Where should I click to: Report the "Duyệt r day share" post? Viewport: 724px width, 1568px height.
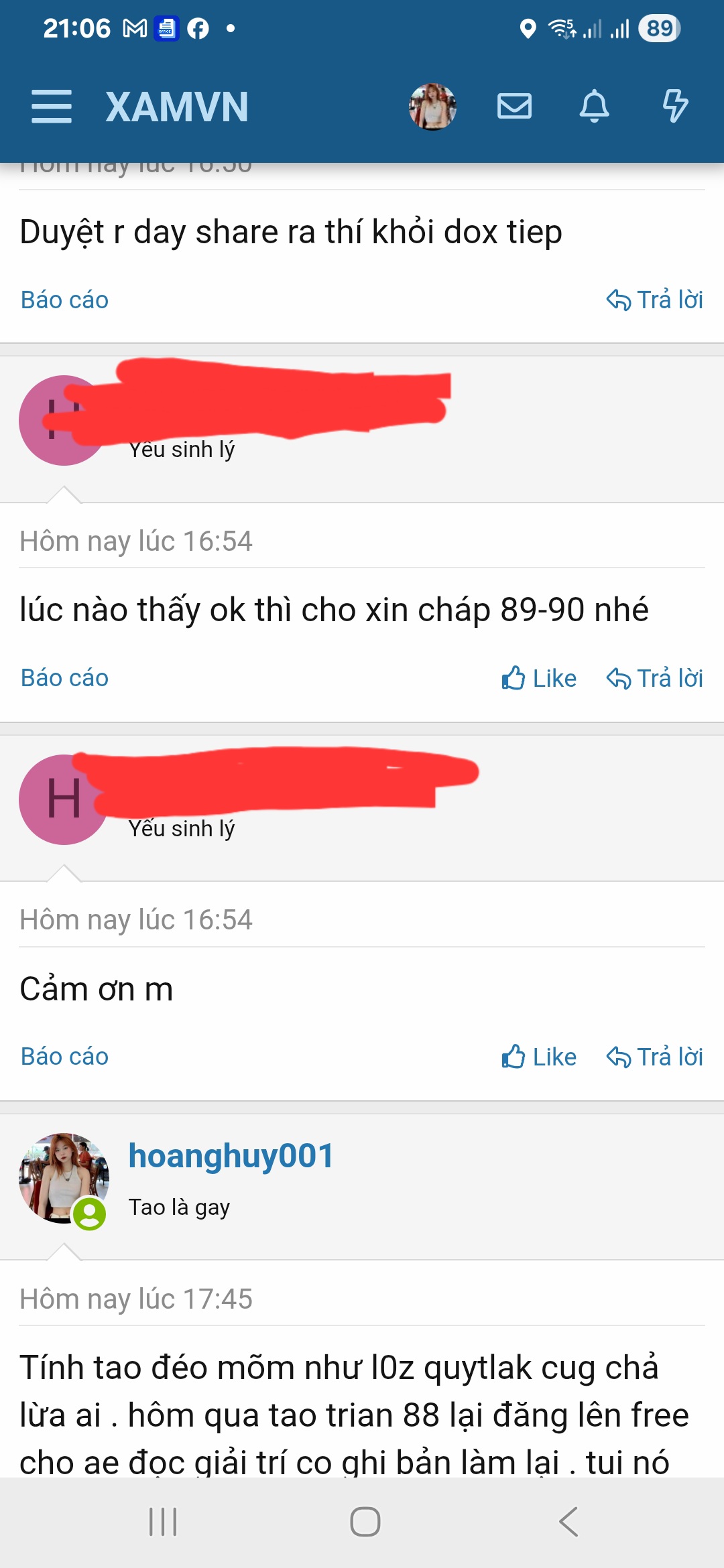pos(64,300)
